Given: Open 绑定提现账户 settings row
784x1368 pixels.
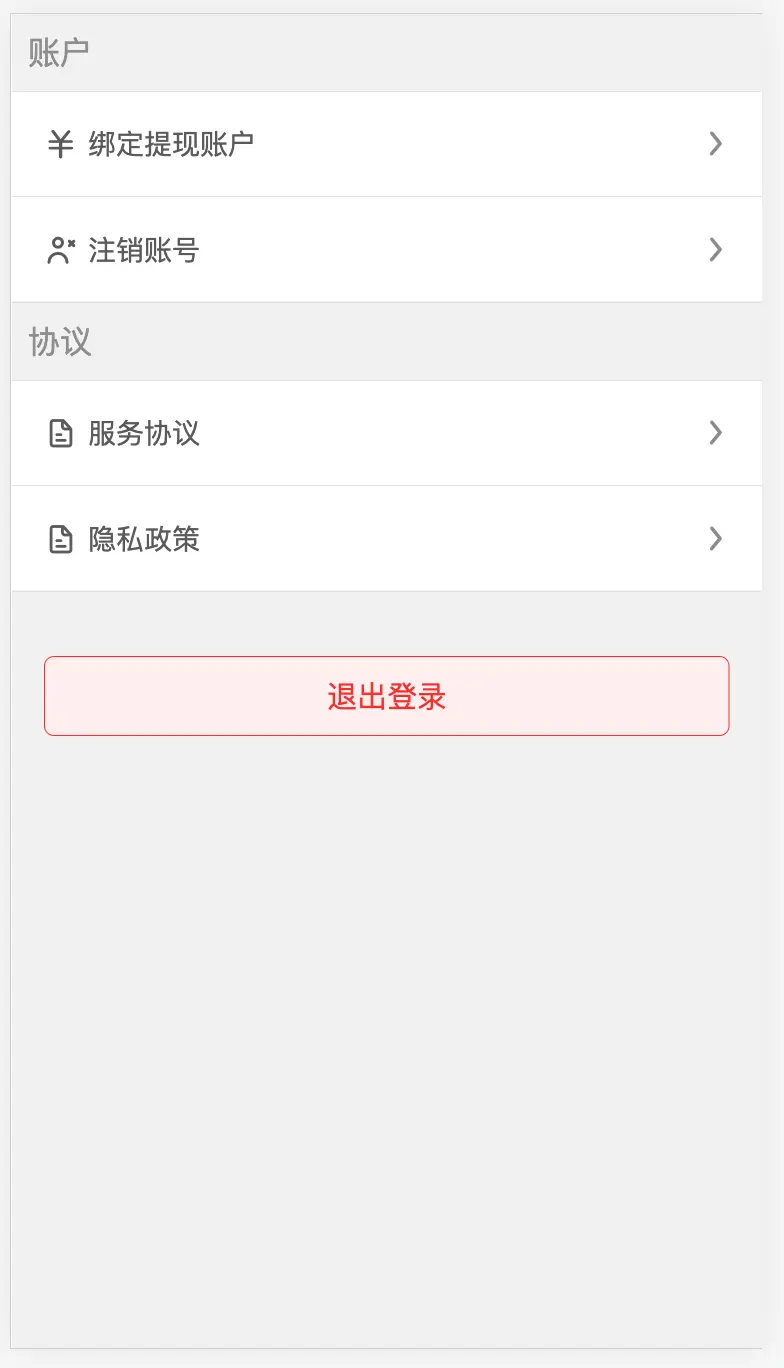Looking at the screenshot, I should pos(386,144).
